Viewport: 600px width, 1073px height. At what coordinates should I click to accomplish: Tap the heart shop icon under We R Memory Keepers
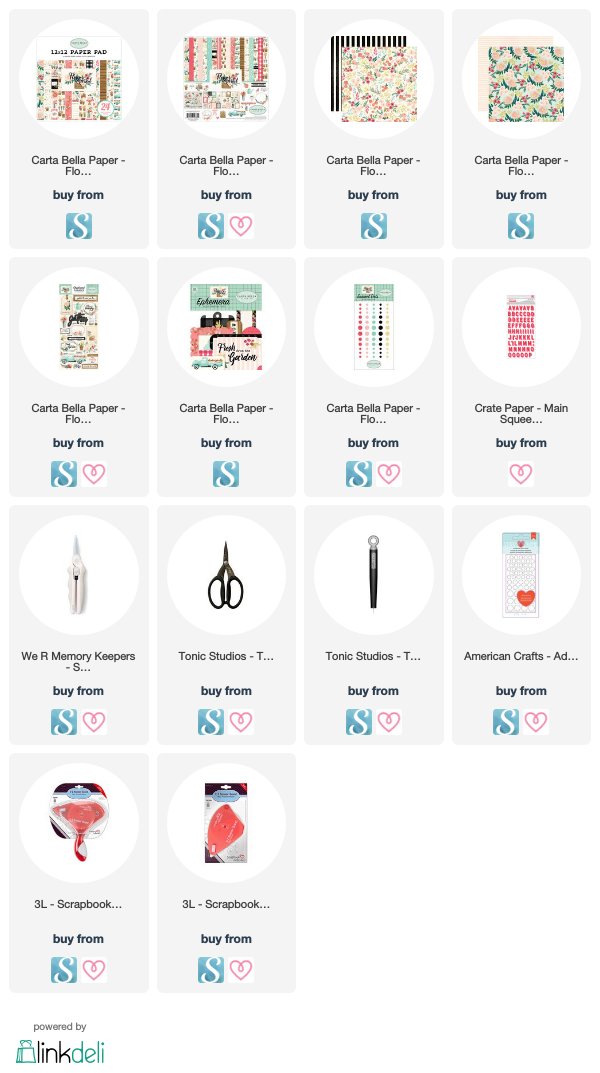coord(94,722)
